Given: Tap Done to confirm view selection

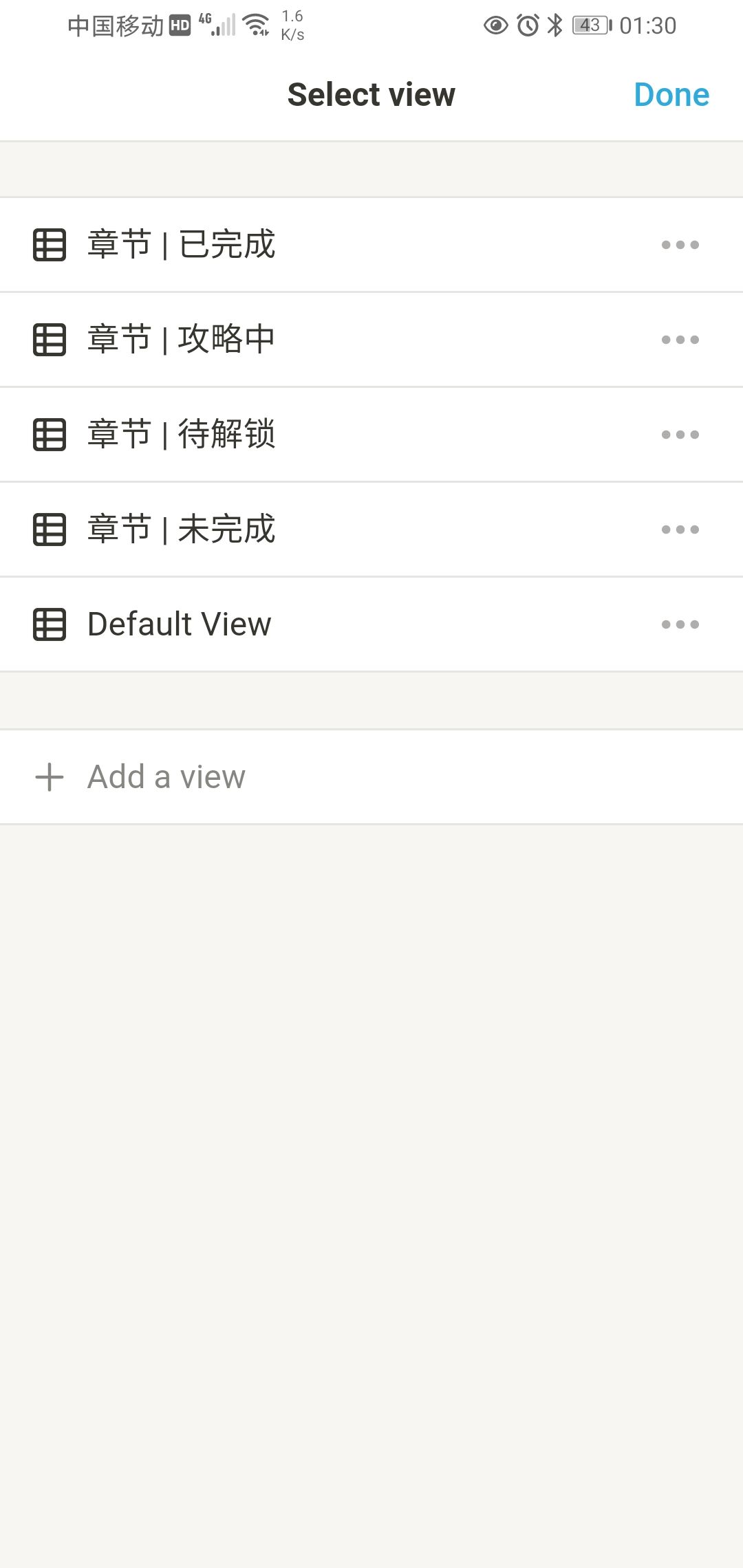Looking at the screenshot, I should coord(671,95).
